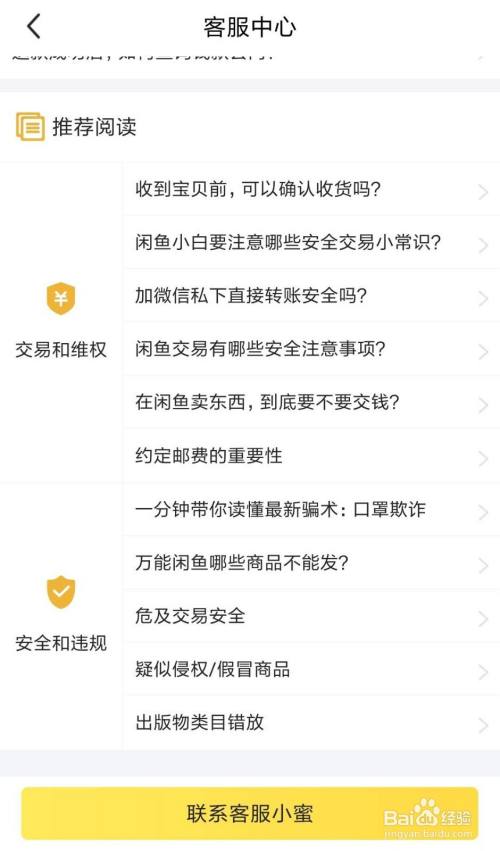
Task: Open 万能闲鱼哪些商品不能发?
Action: [311, 562]
